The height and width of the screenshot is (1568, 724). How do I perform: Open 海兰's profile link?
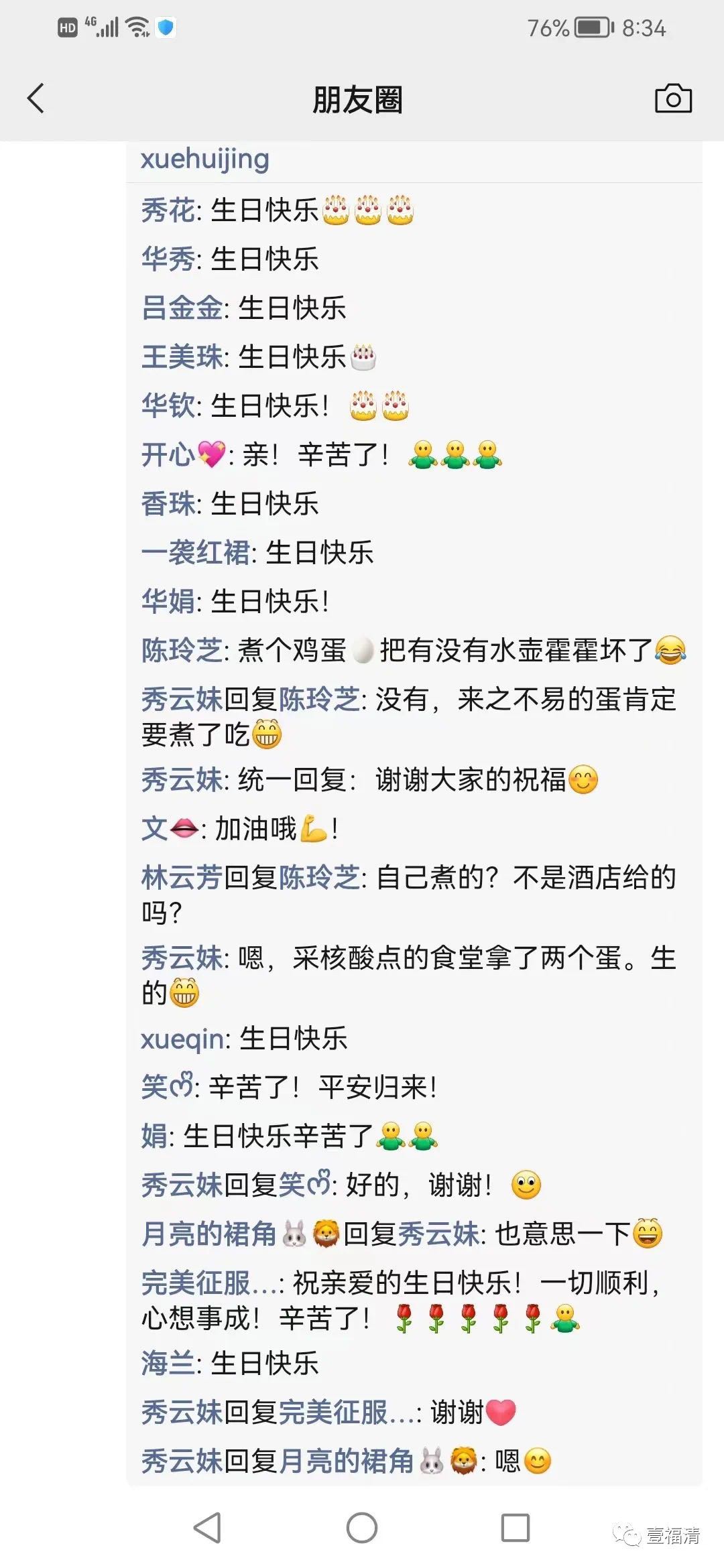(x=168, y=1363)
